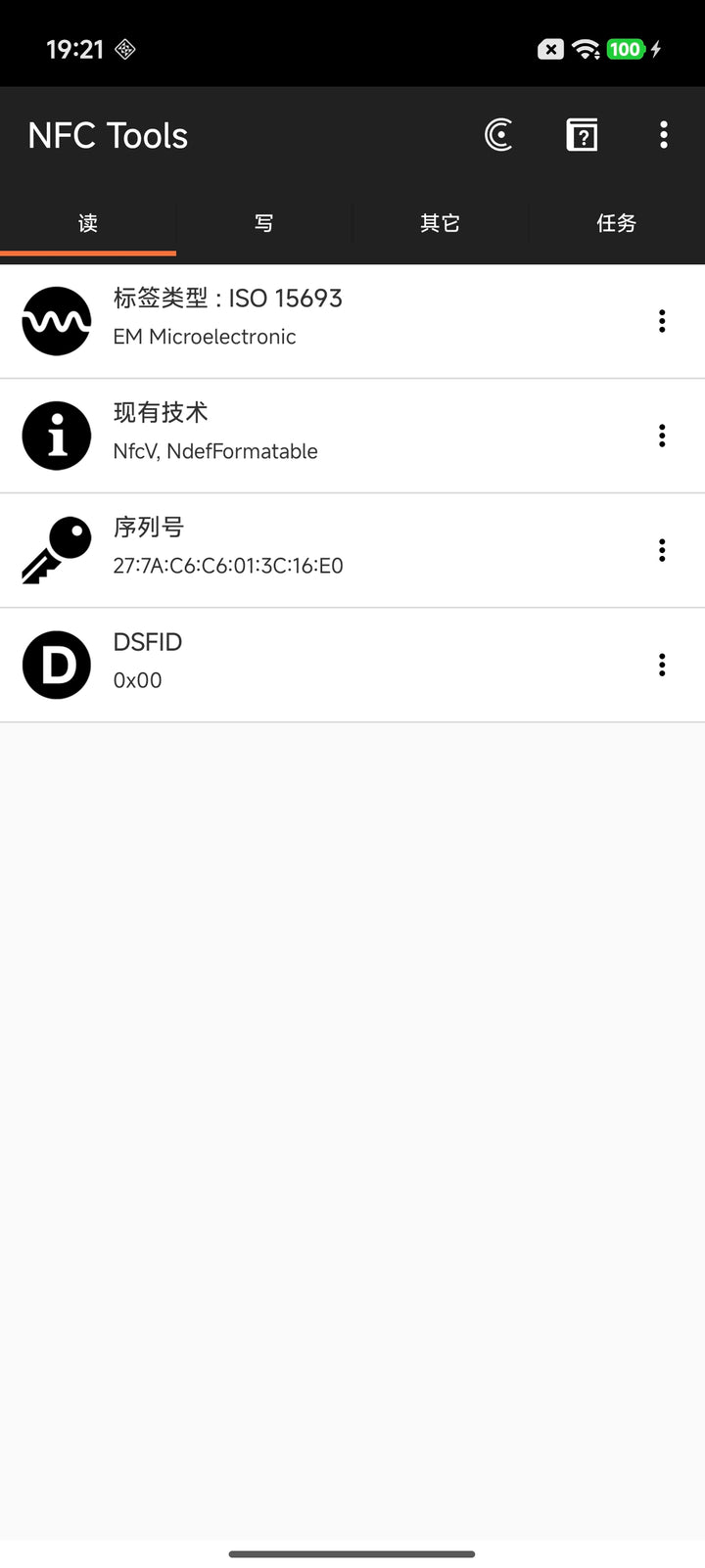Open the app bar overflow menu
The image size is (705, 1568).
tap(664, 135)
